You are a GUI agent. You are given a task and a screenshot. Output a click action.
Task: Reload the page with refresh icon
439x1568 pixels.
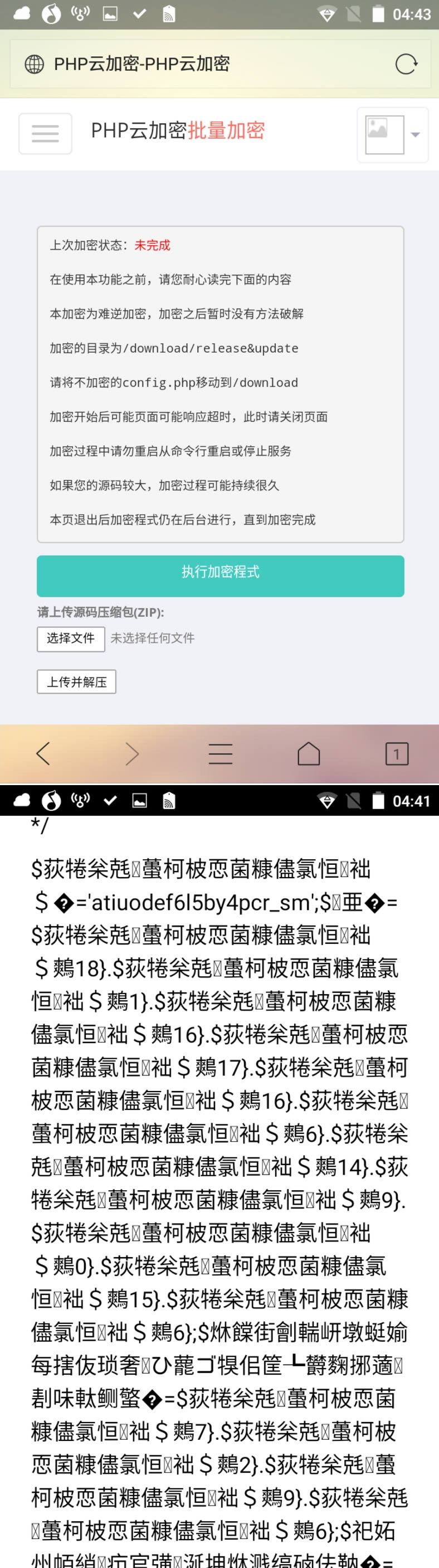pyautogui.click(x=406, y=64)
